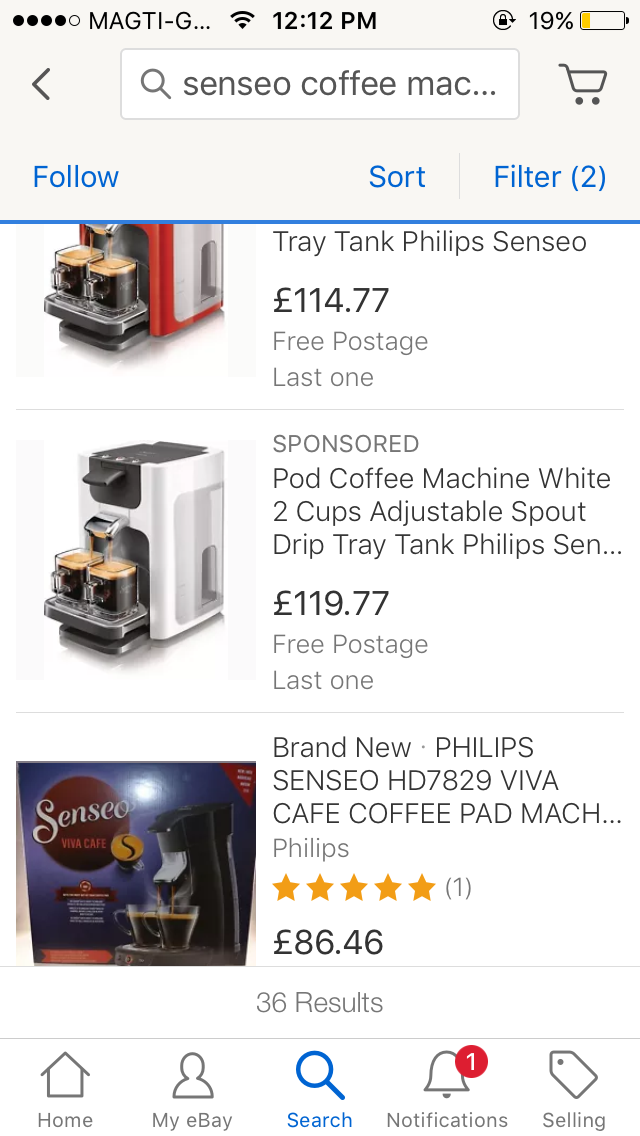Go back using the arrow icon
Viewport: 640px width, 1136px height.
pyautogui.click(x=41, y=84)
